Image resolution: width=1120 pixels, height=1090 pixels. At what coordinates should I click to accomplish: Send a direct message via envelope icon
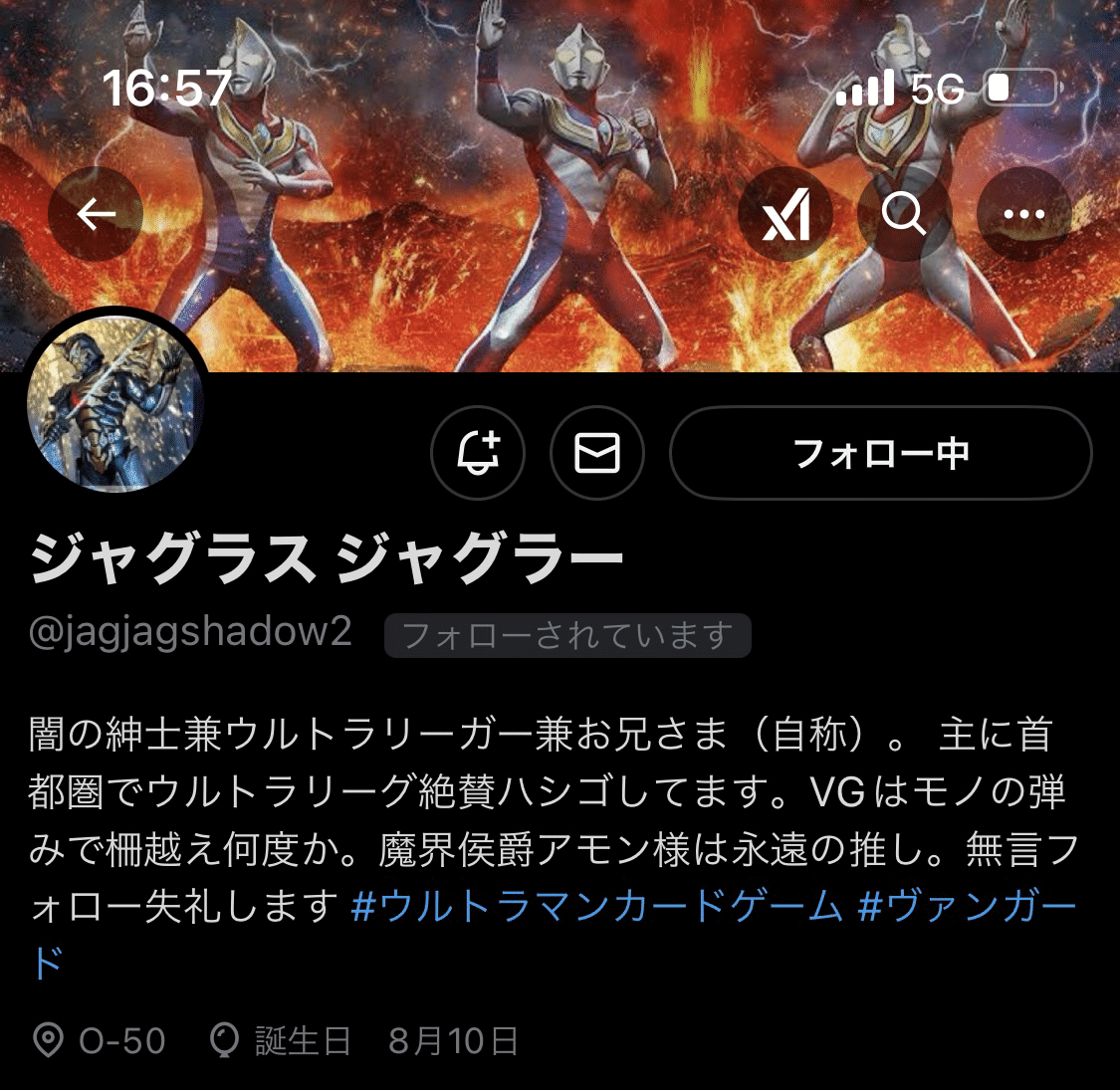597,453
